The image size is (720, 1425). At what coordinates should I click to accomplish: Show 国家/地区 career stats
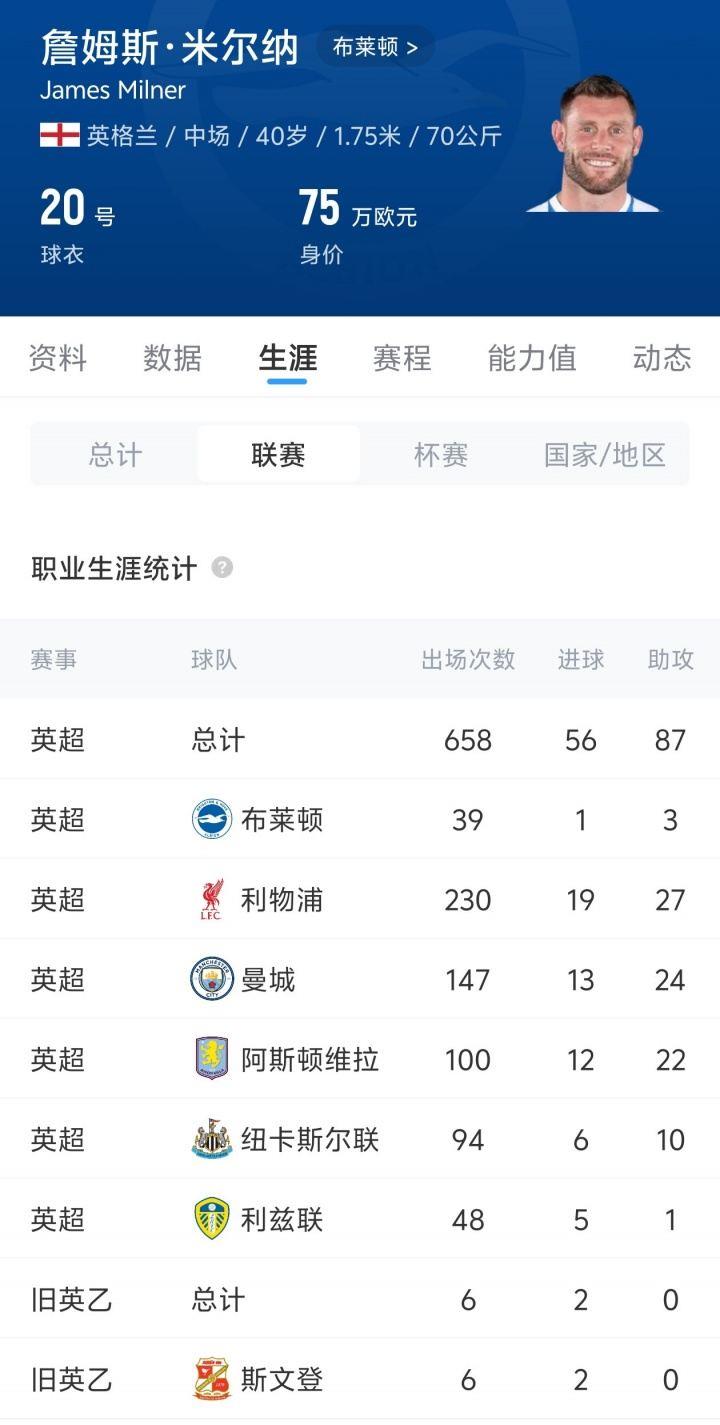(604, 455)
